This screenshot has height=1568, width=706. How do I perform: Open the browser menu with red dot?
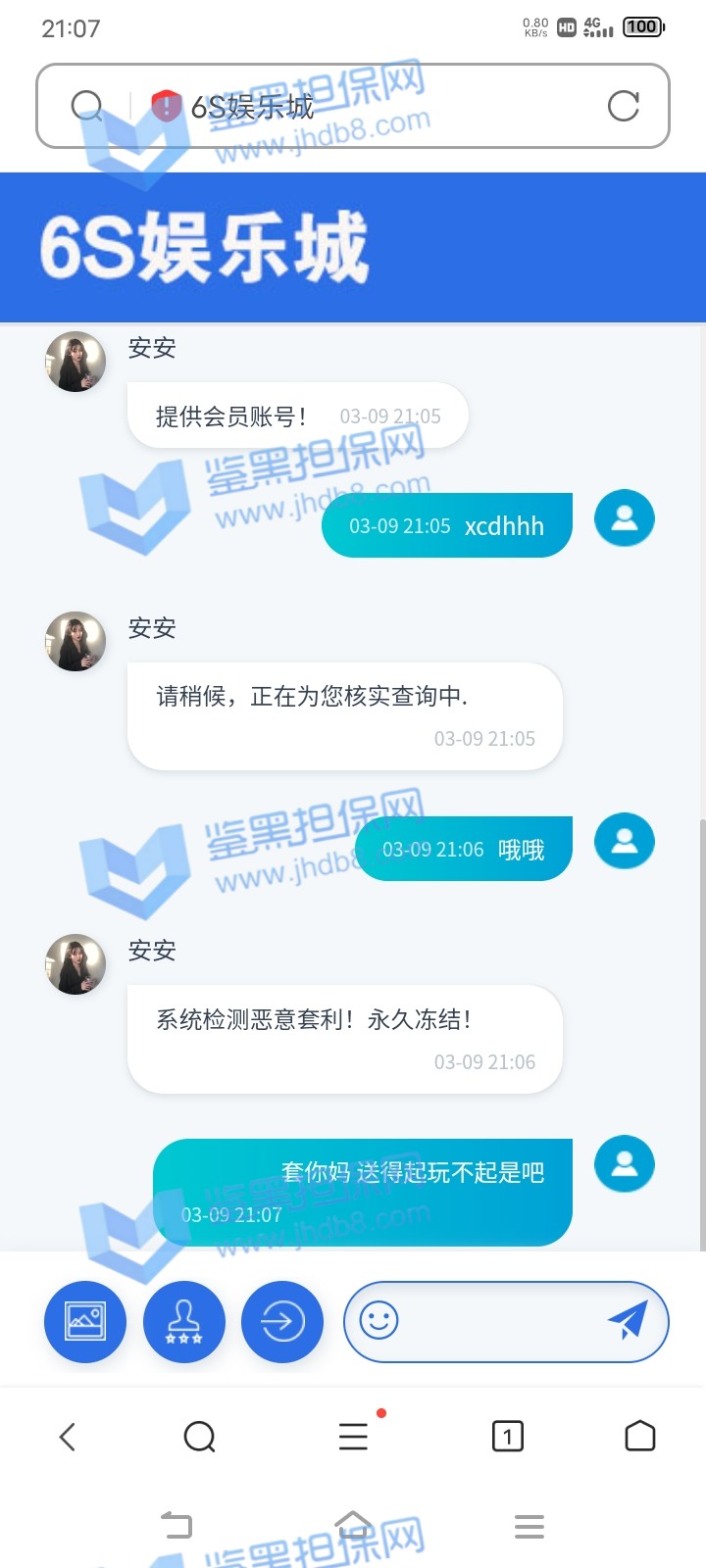353,1437
